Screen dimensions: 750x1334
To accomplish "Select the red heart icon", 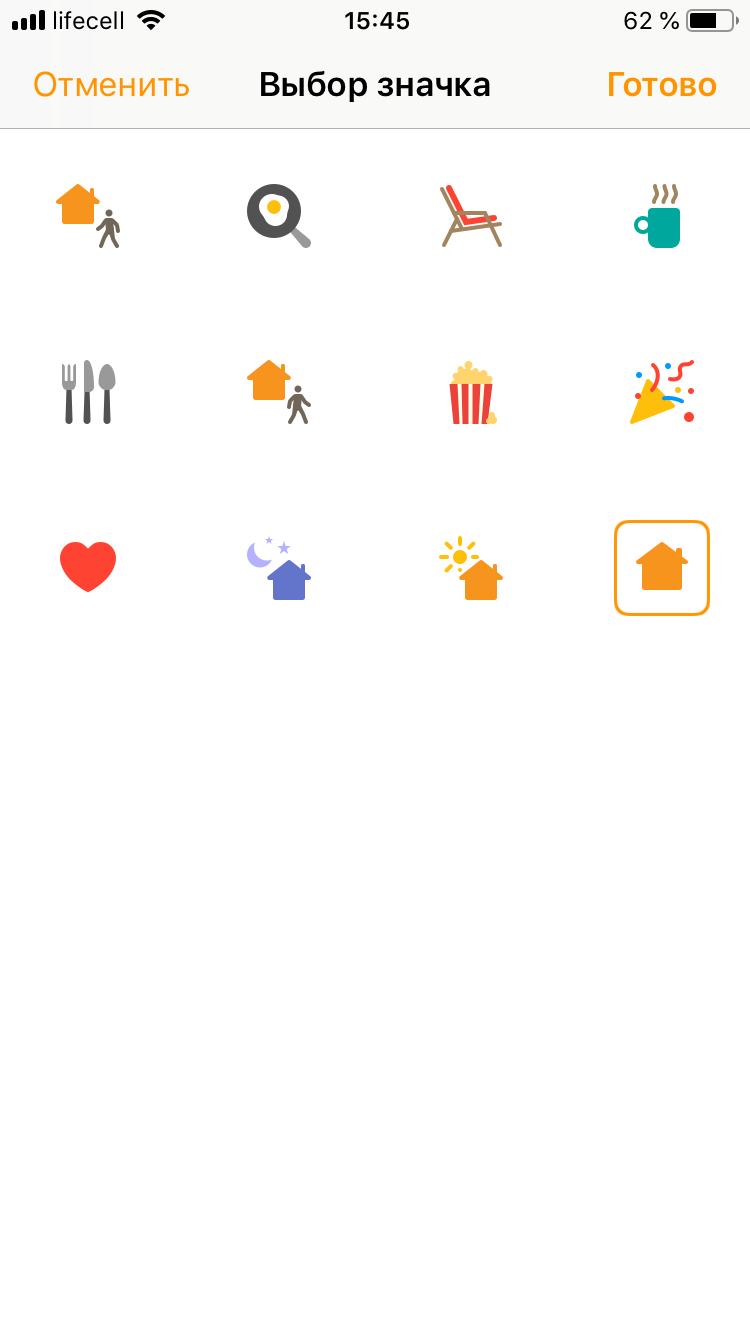I will coord(88,567).
